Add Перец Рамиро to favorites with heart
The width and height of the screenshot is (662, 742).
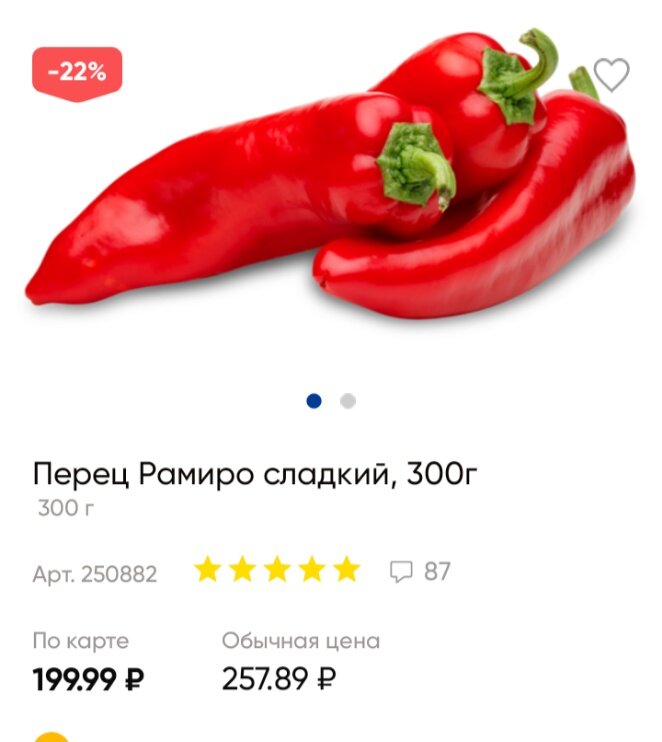612,75
